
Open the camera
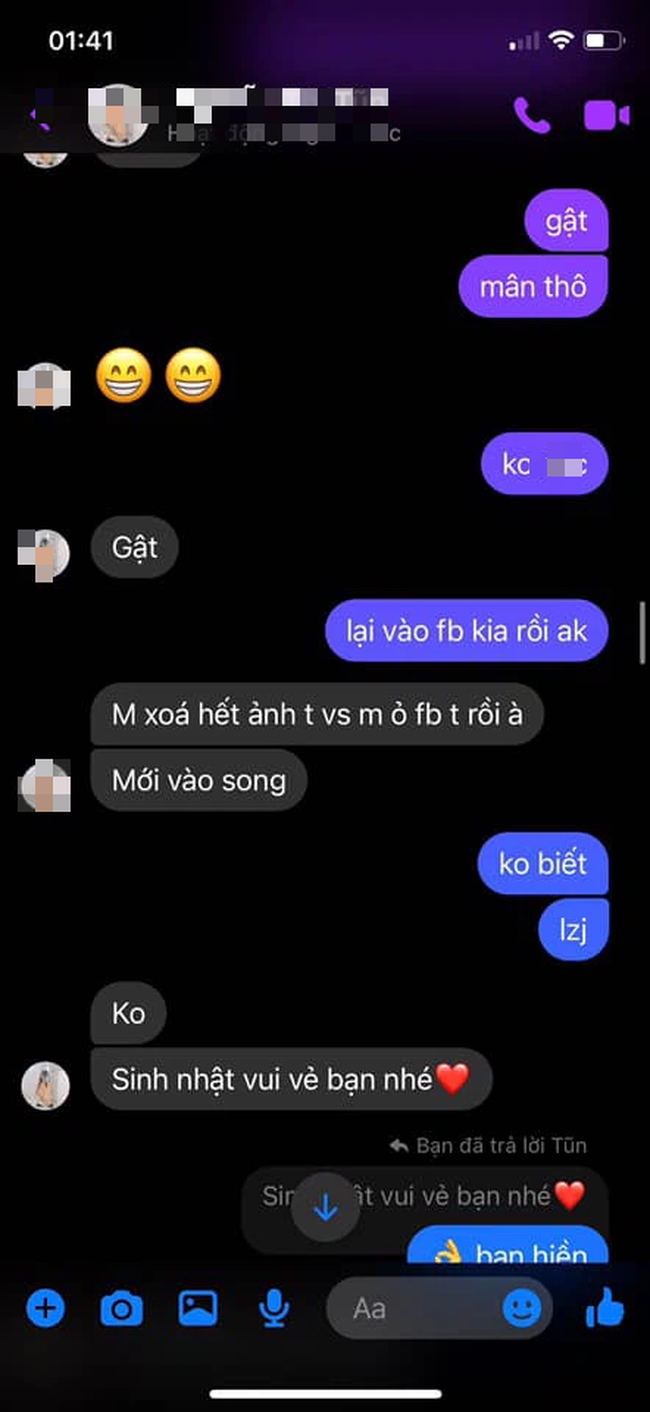[x=122, y=1307]
